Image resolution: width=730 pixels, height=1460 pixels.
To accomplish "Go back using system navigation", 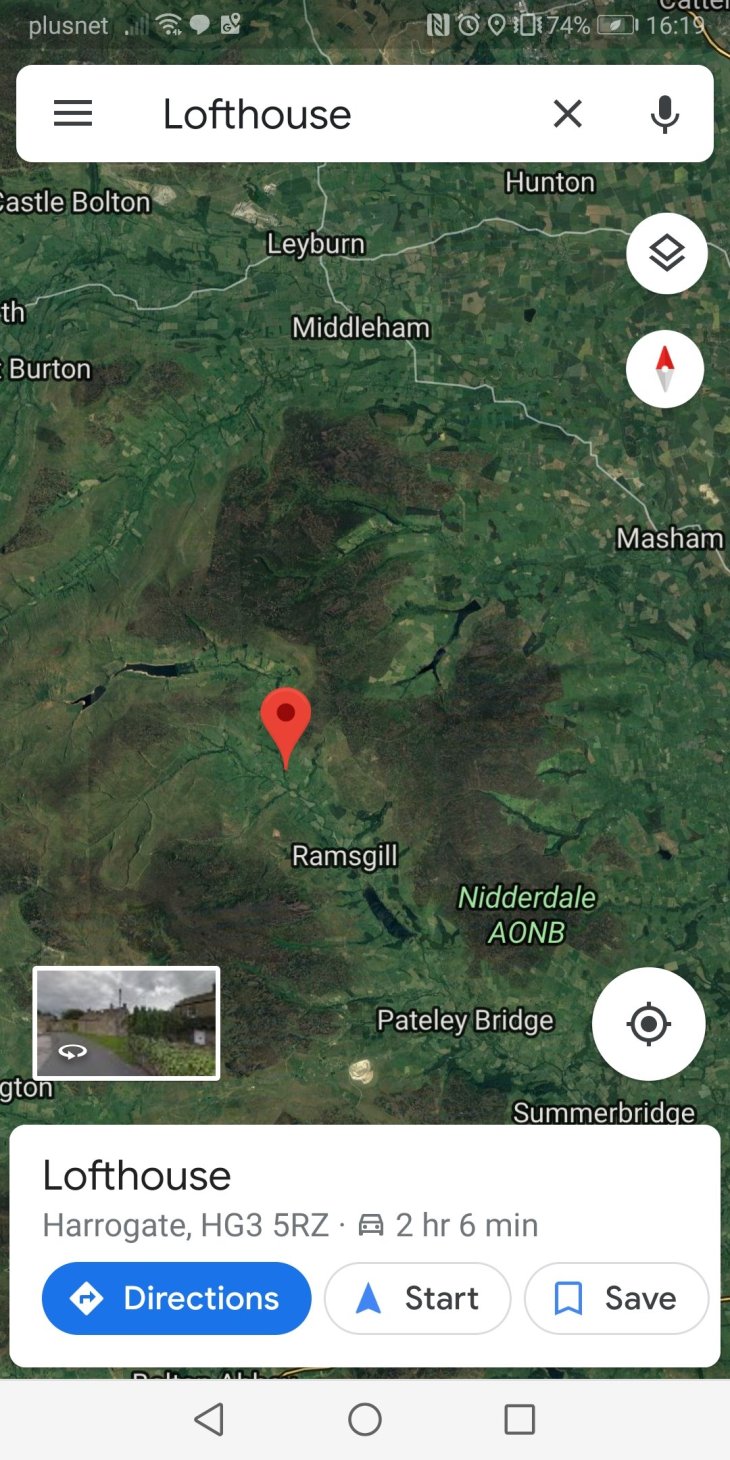I will [x=209, y=1419].
